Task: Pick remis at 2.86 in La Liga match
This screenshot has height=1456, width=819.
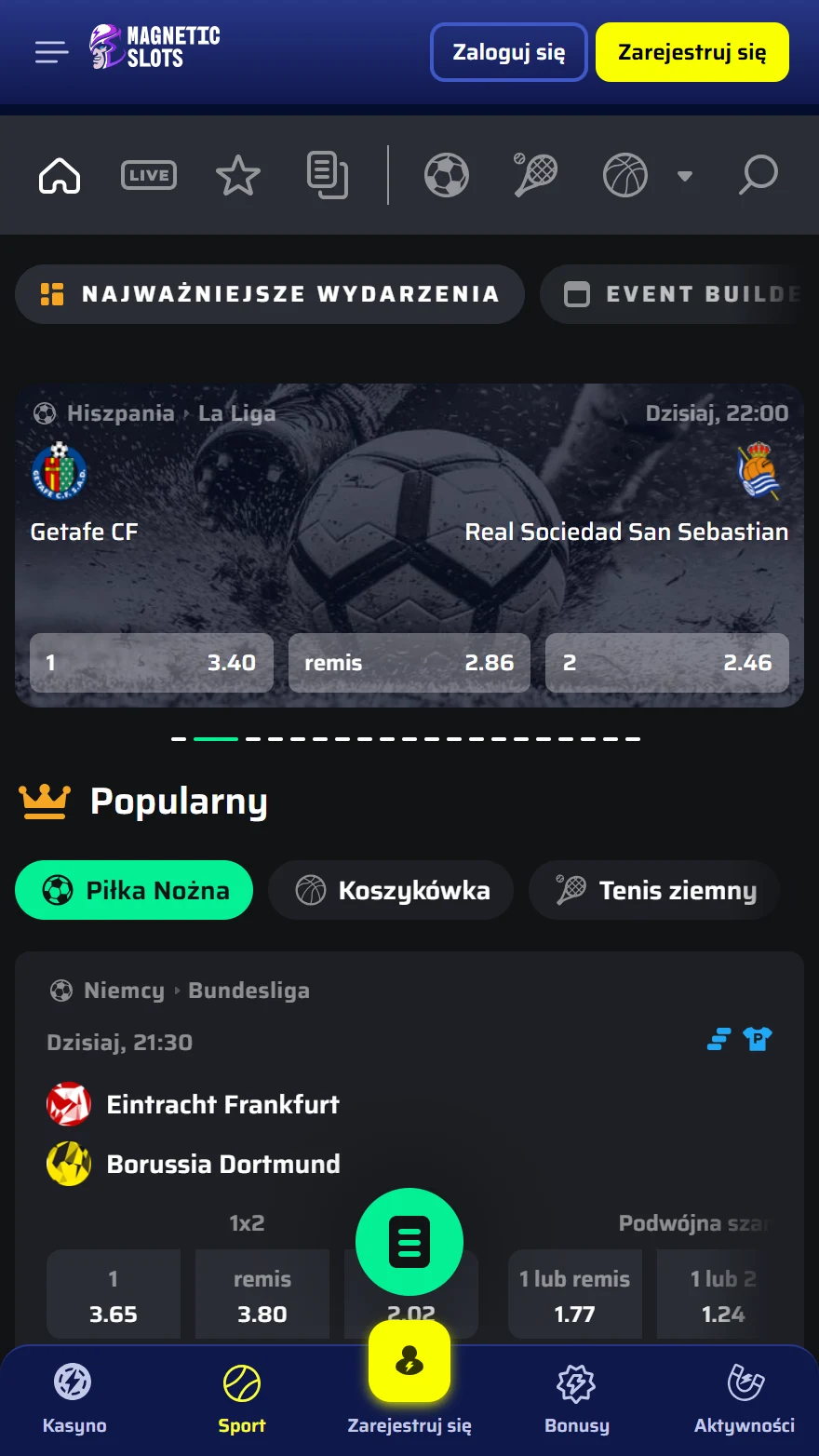Action: click(x=409, y=663)
